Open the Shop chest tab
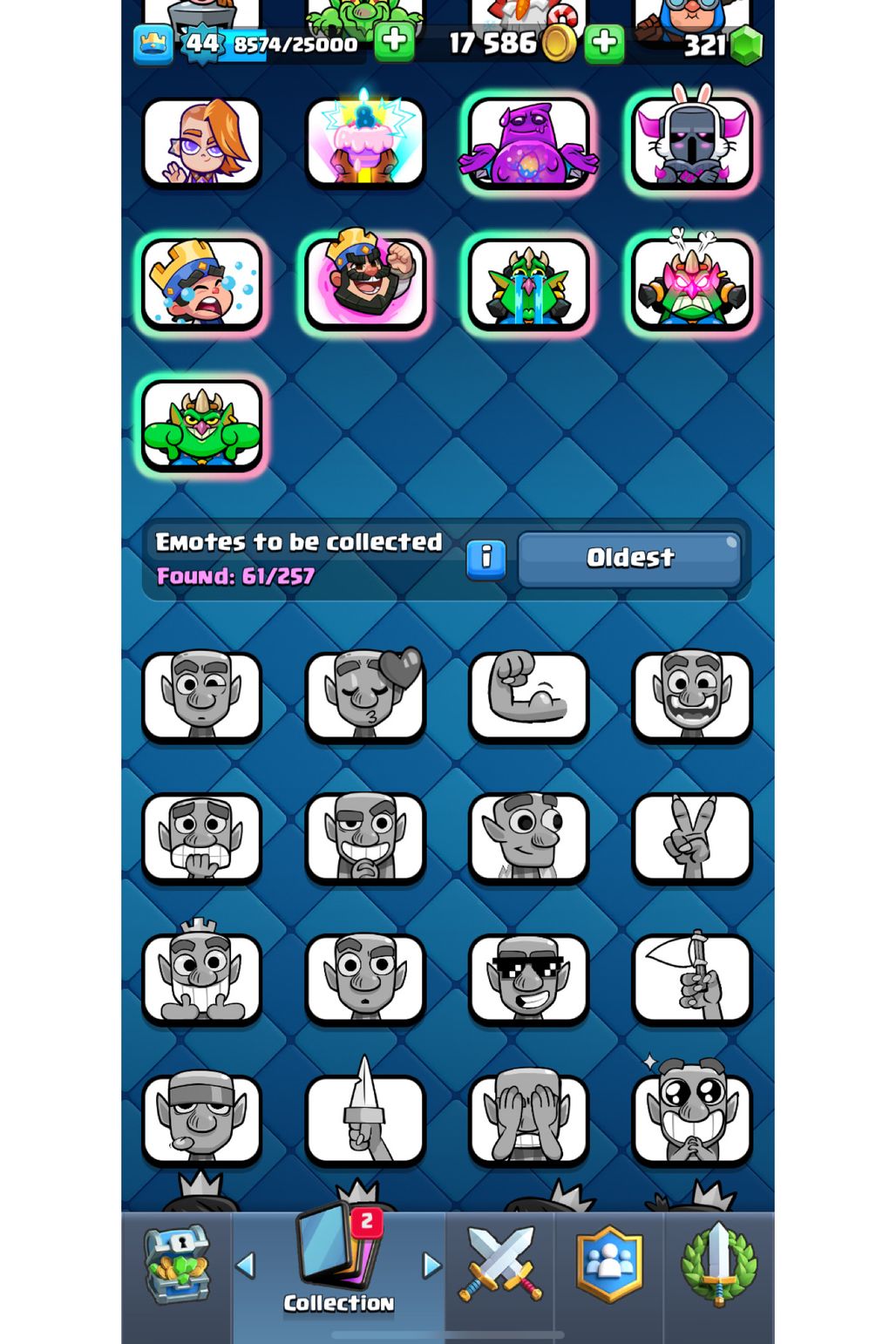 177,1265
